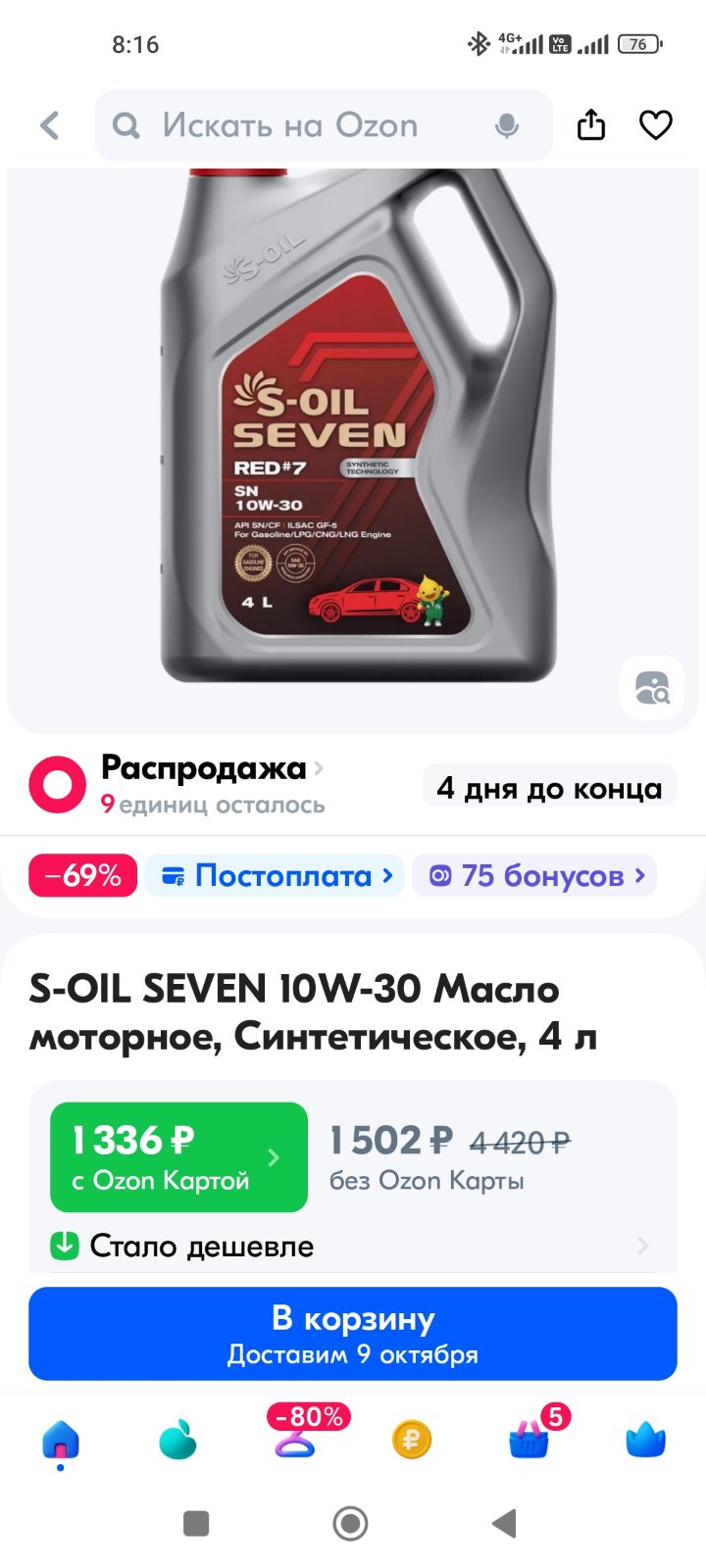Add the product to favorites

click(656, 125)
